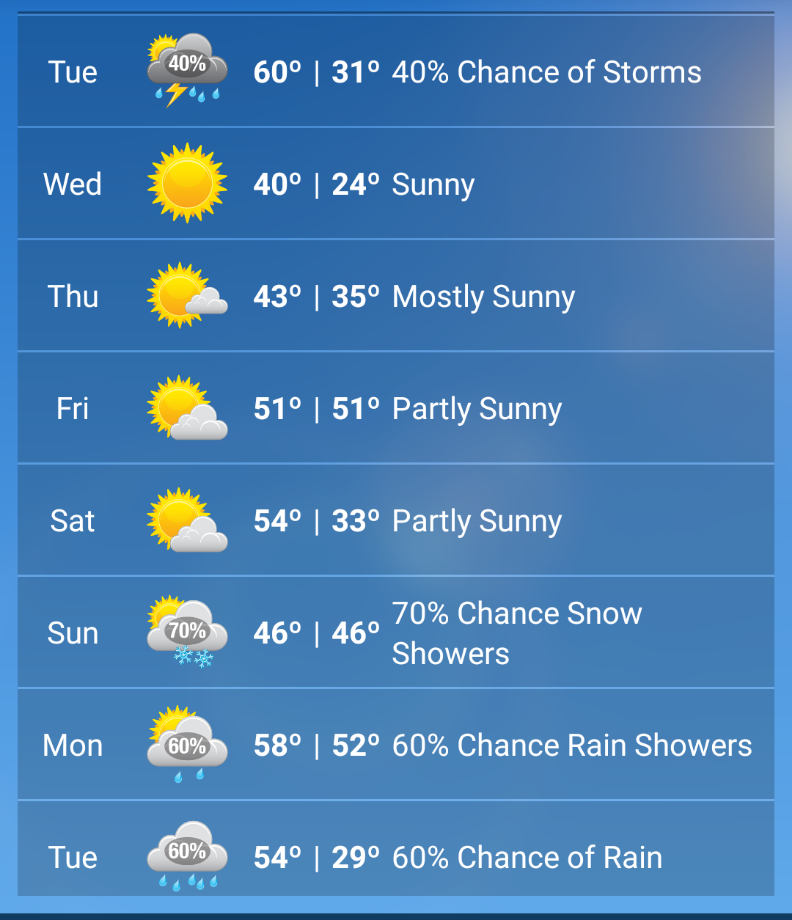Open Sunday's 70% Chance Snow Showers row
Image resolution: width=792 pixels, height=920 pixels.
(396, 632)
